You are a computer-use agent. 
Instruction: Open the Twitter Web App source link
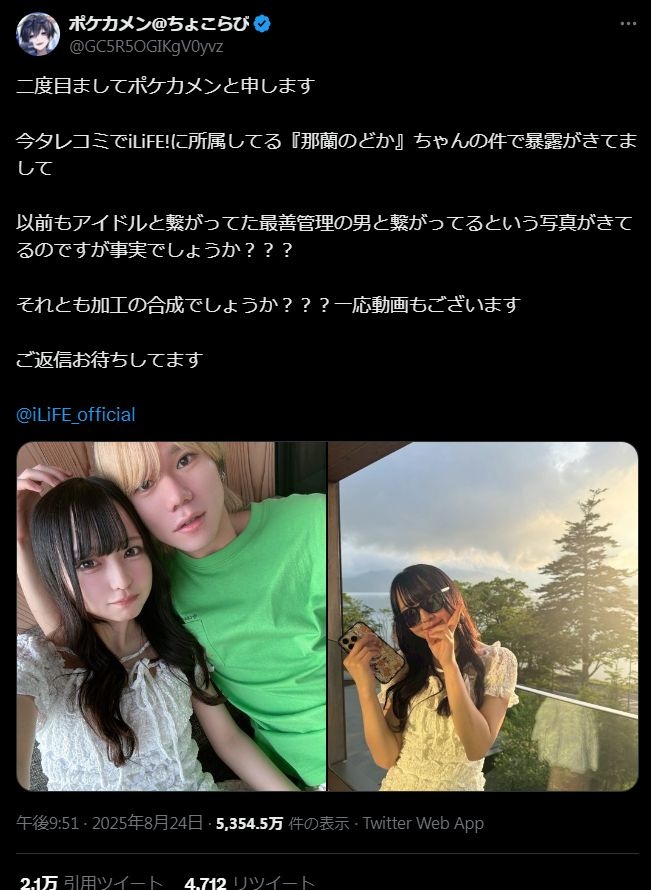(x=423, y=823)
